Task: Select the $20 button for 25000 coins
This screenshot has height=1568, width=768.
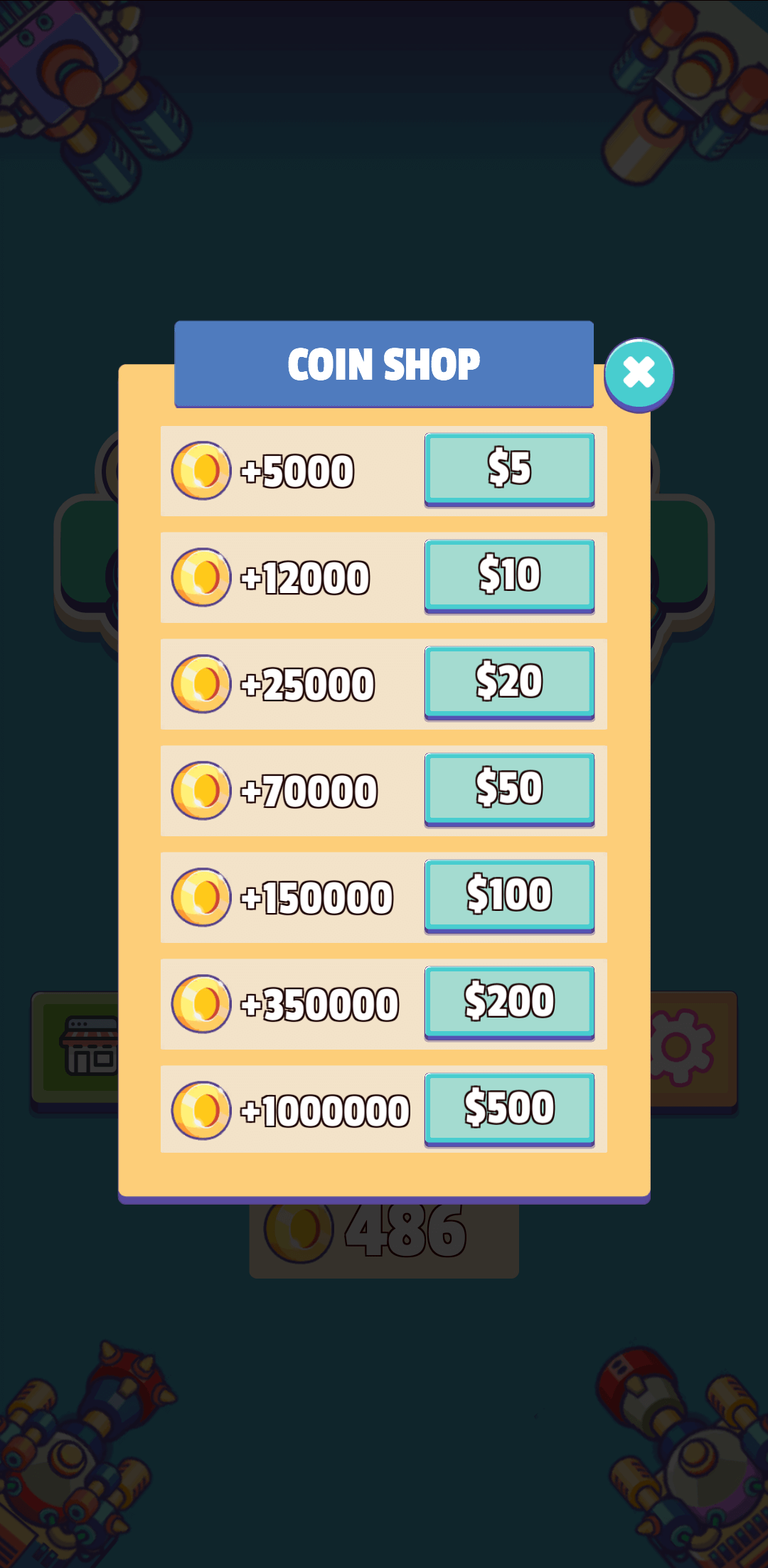Action: (509, 682)
